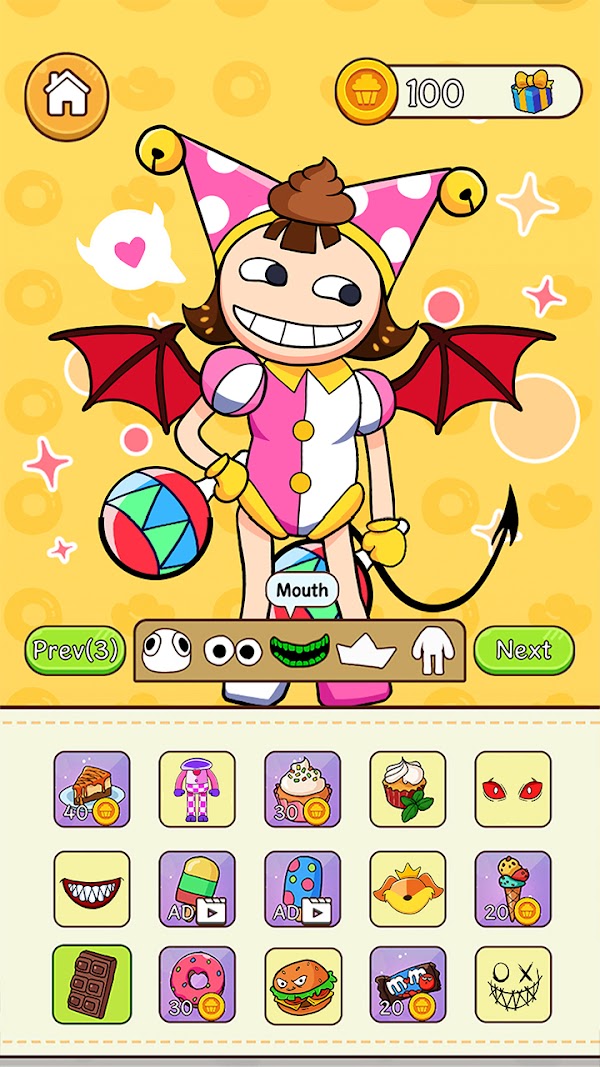The image size is (600, 1067).
Task: Switch to the face shape category
Action: (x=166, y=651)
